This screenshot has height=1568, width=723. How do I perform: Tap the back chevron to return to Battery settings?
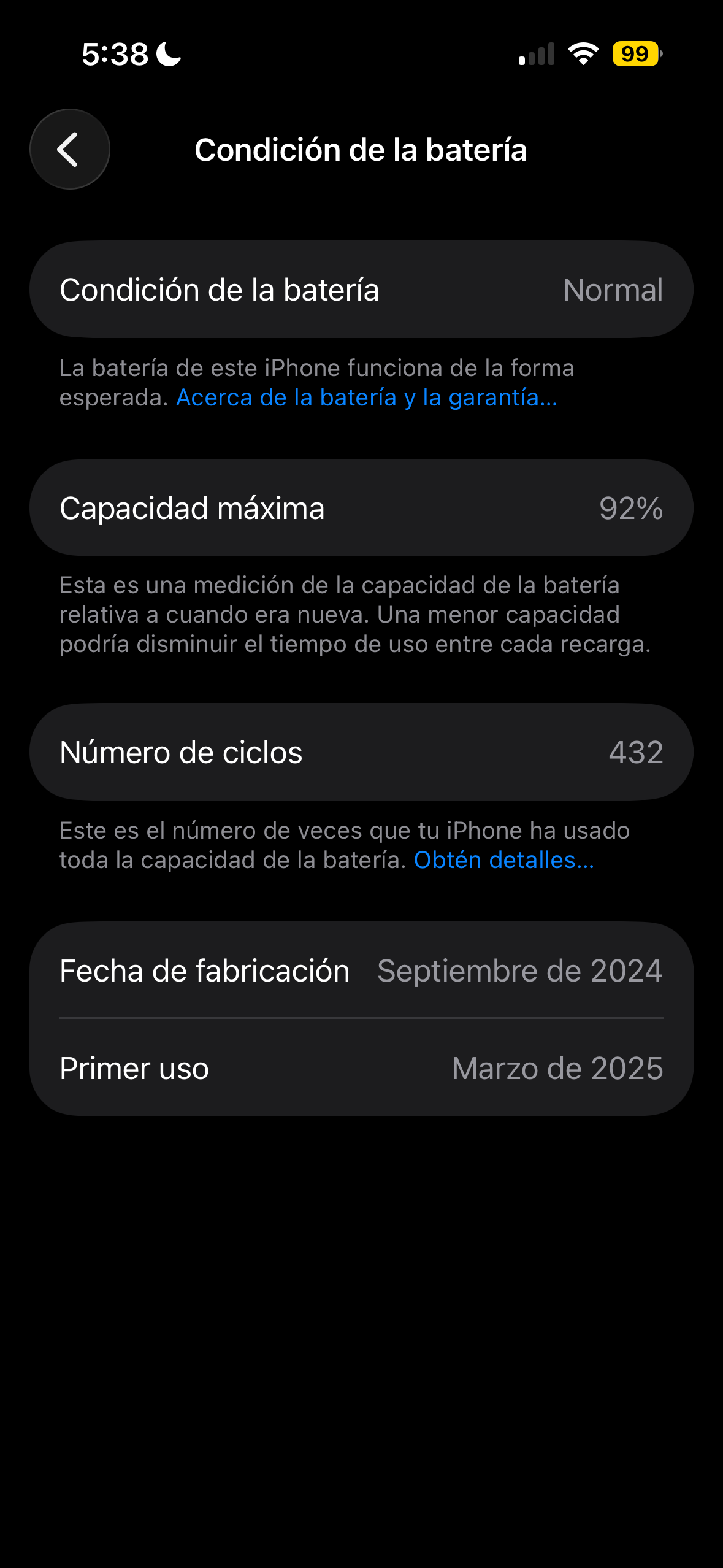tap(69, 149)
